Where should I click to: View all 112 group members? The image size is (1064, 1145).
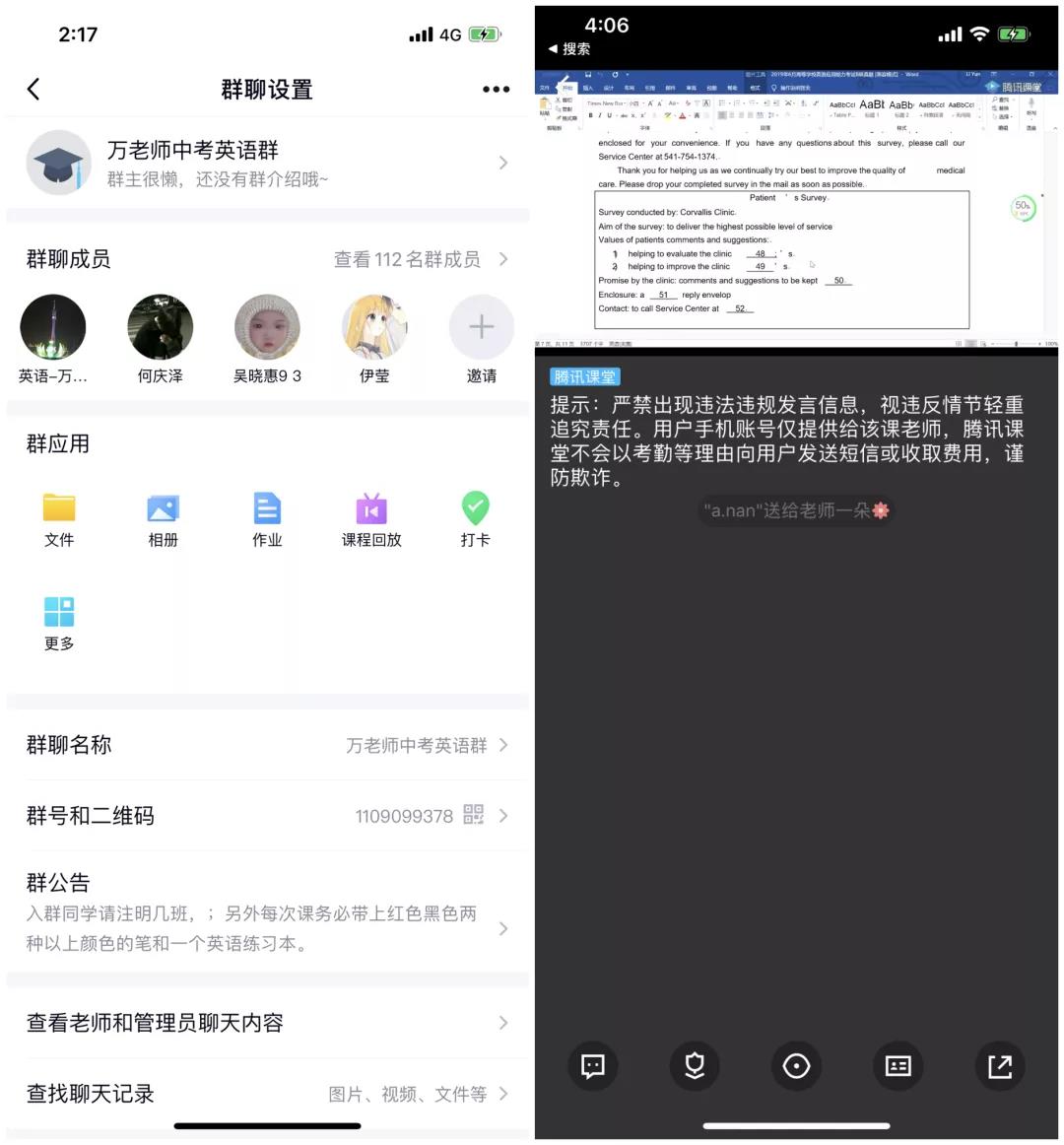tap(421, 259)
